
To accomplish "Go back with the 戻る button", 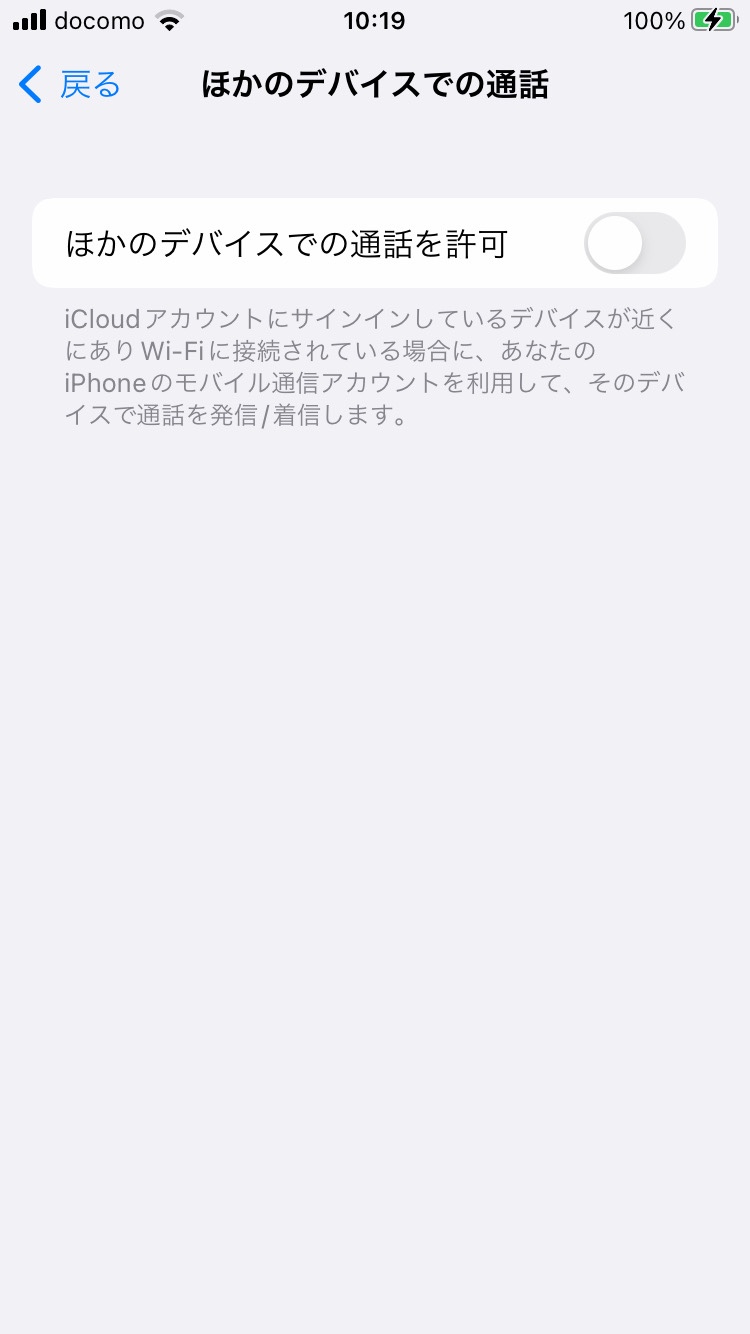I will pyautogui.click(x=70, y=85).
